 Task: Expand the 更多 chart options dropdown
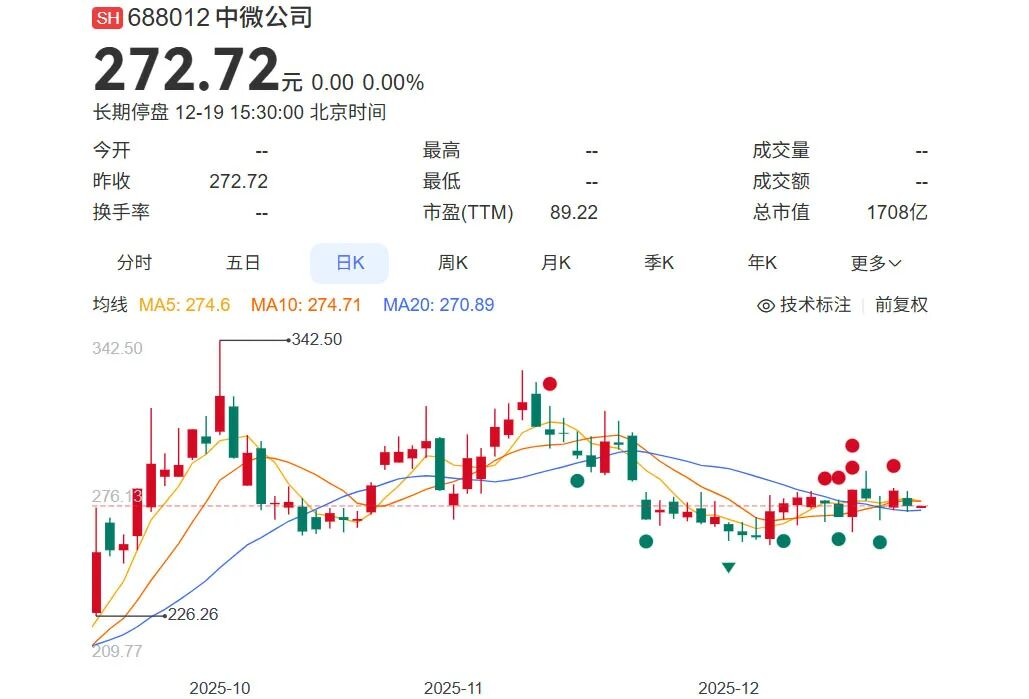click(x=875, y=263)
